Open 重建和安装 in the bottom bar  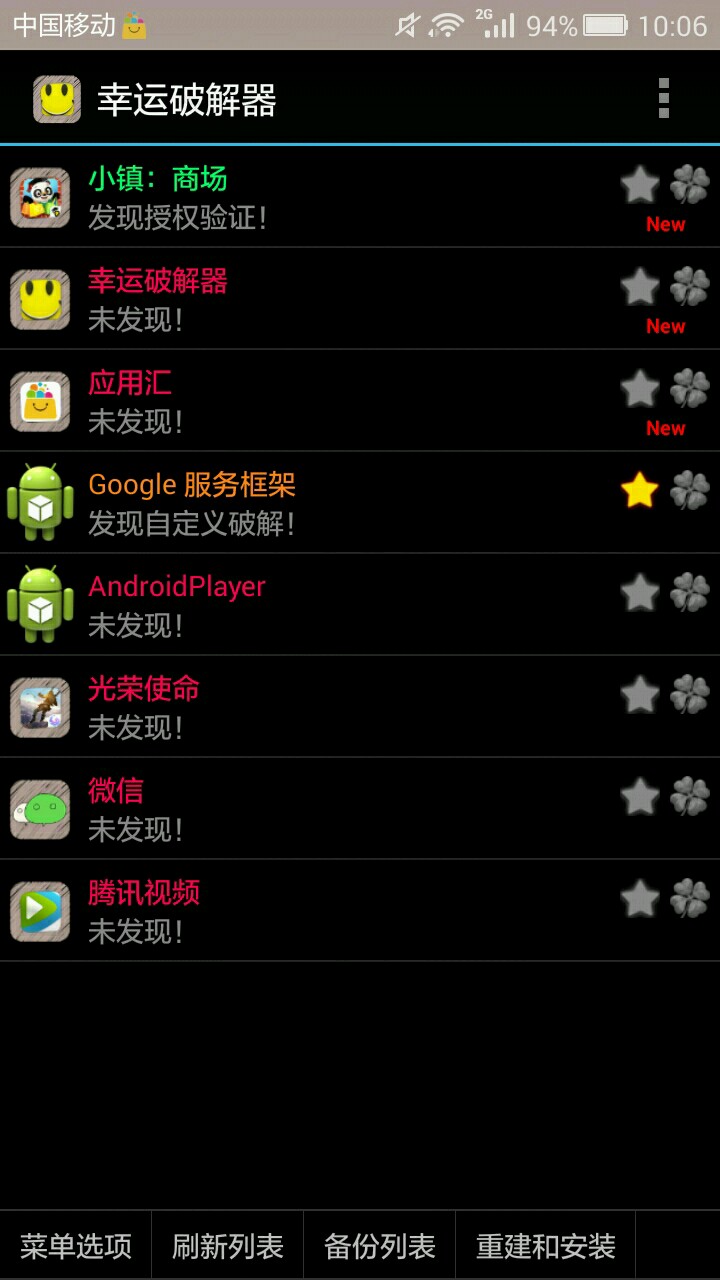[546, 1246]
